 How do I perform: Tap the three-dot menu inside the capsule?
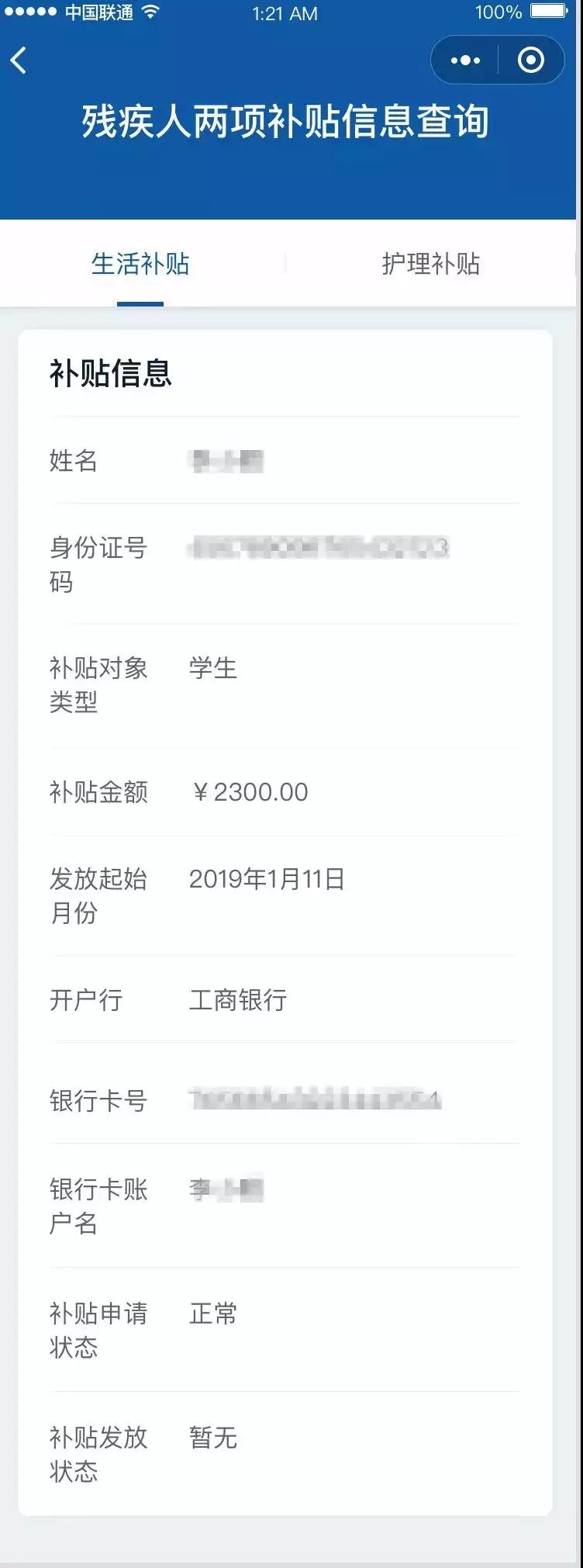pos(464,59)
